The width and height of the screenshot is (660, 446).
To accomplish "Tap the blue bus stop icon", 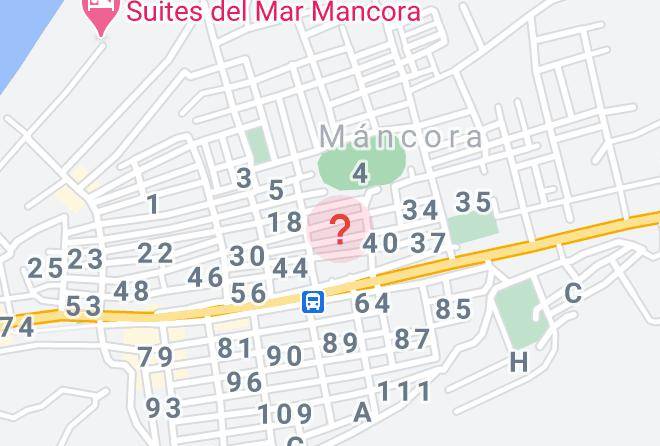I will pyautogui.click(x=313, y=301).
